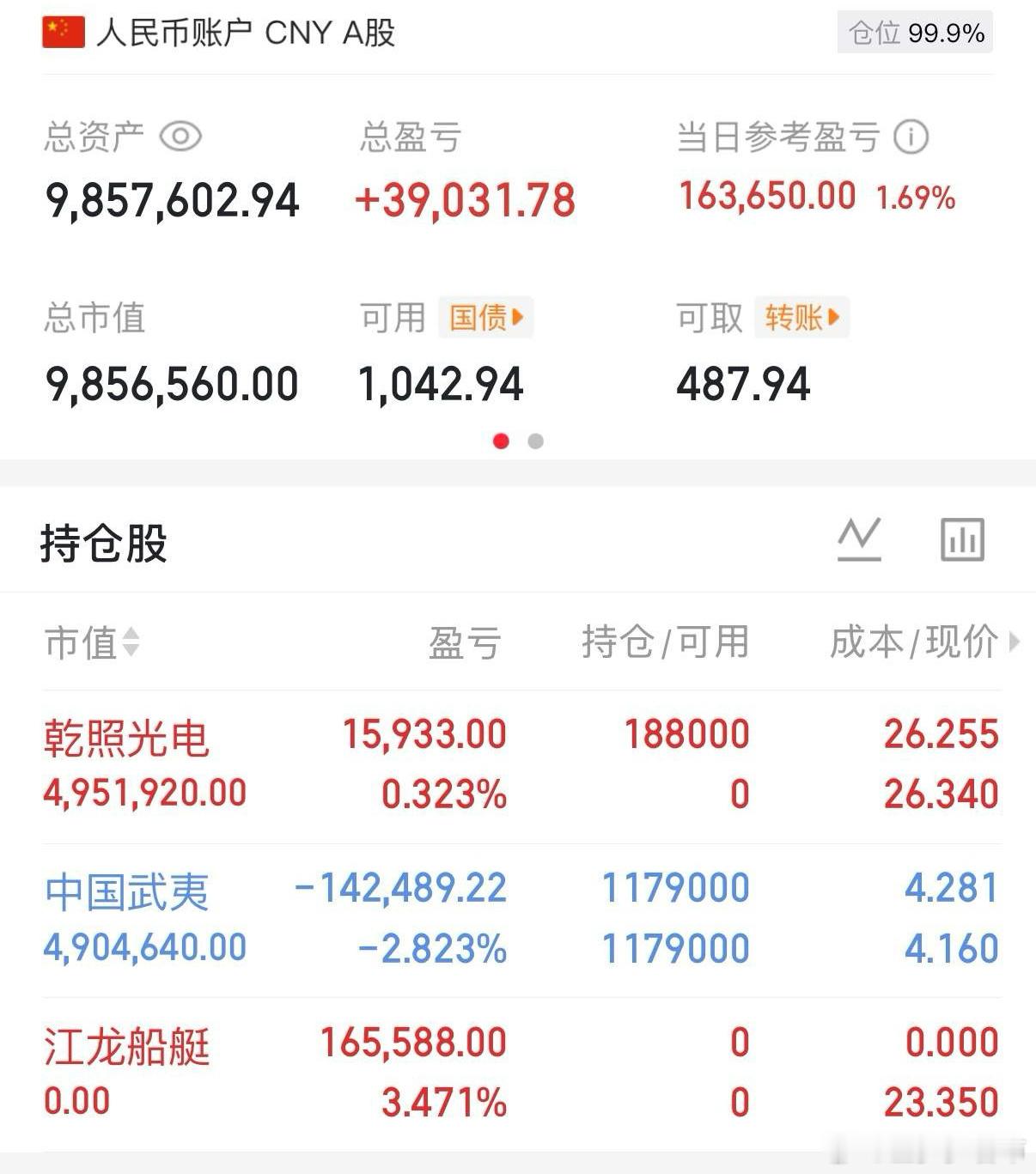
Task: Open the 转账 transfer button
Action: pos(802,318)
